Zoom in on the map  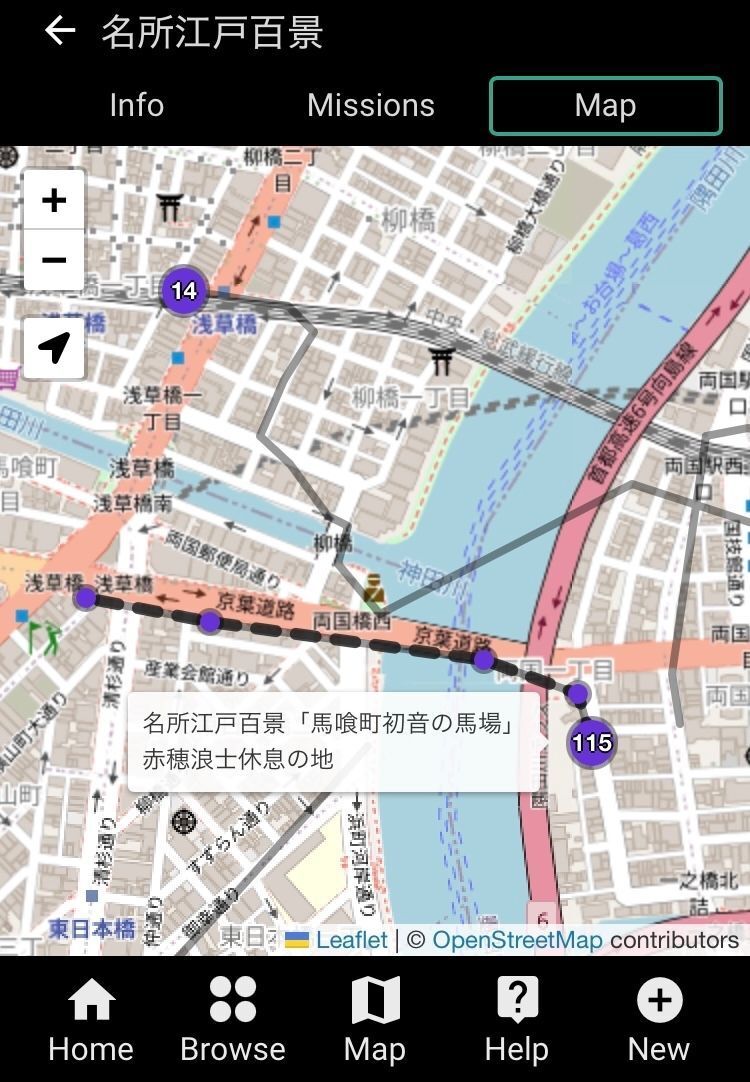click(54, 200)
